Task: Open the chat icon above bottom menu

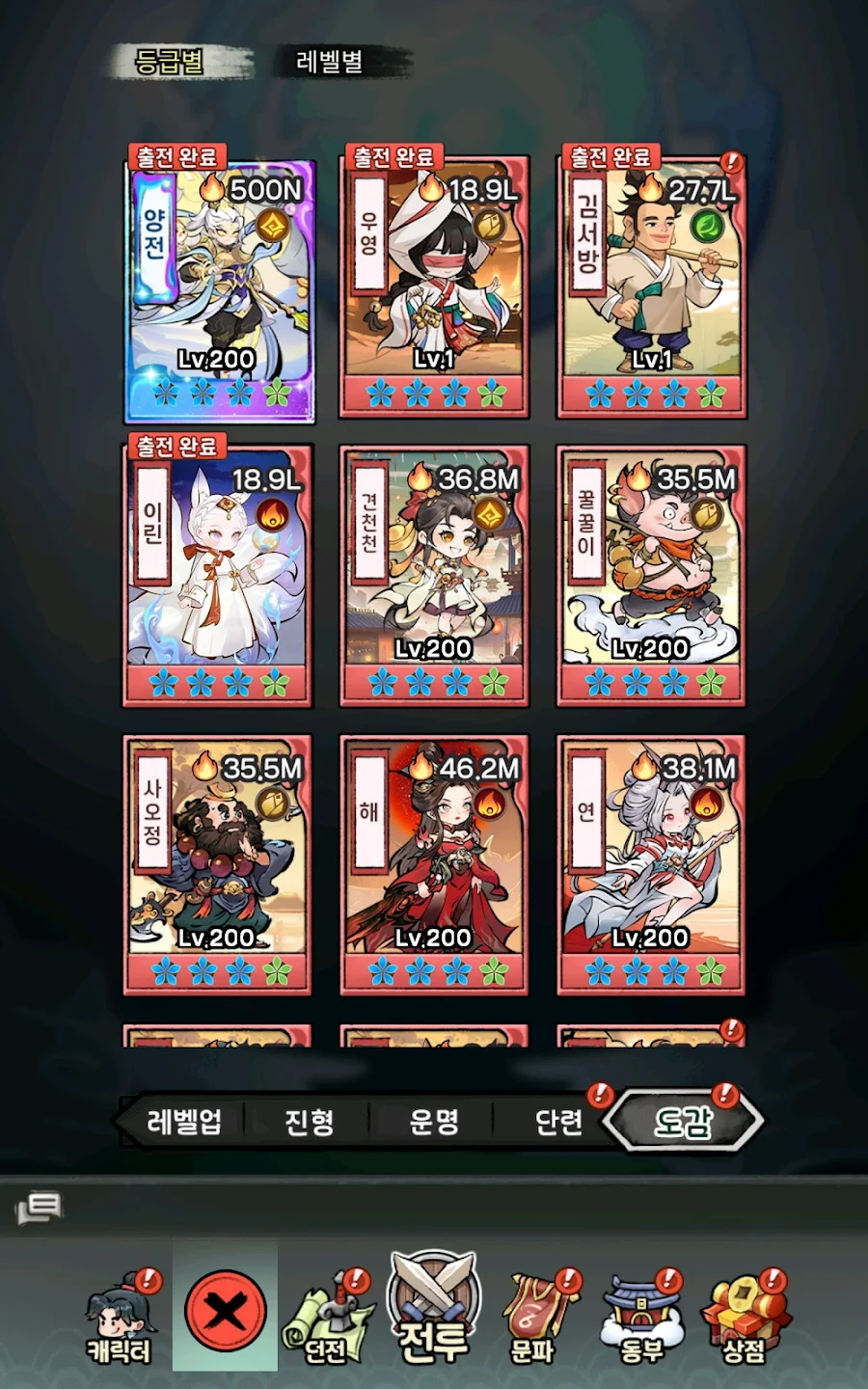Action: [x=41, y=1208]
